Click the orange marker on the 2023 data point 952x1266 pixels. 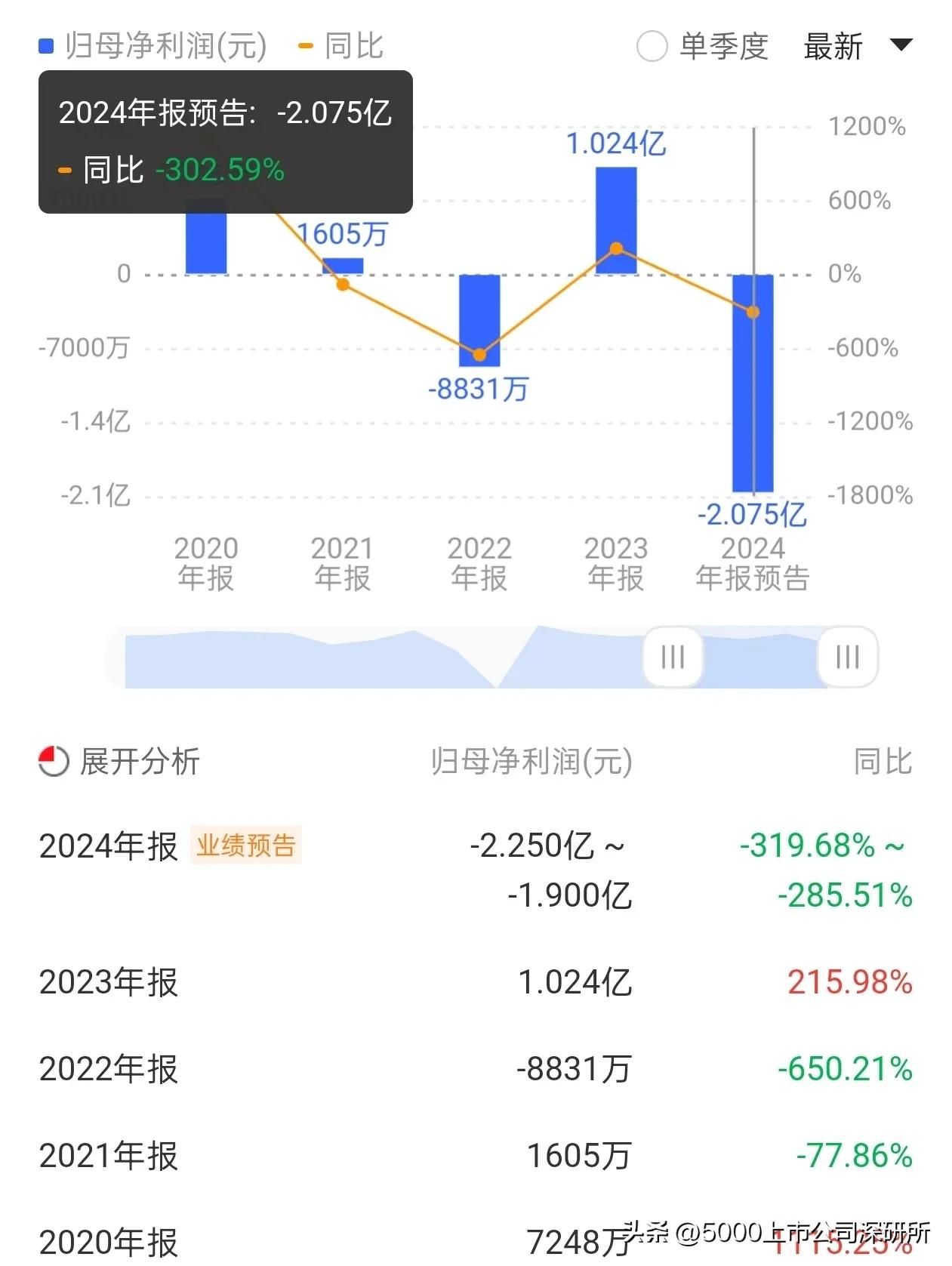point(617,247)
